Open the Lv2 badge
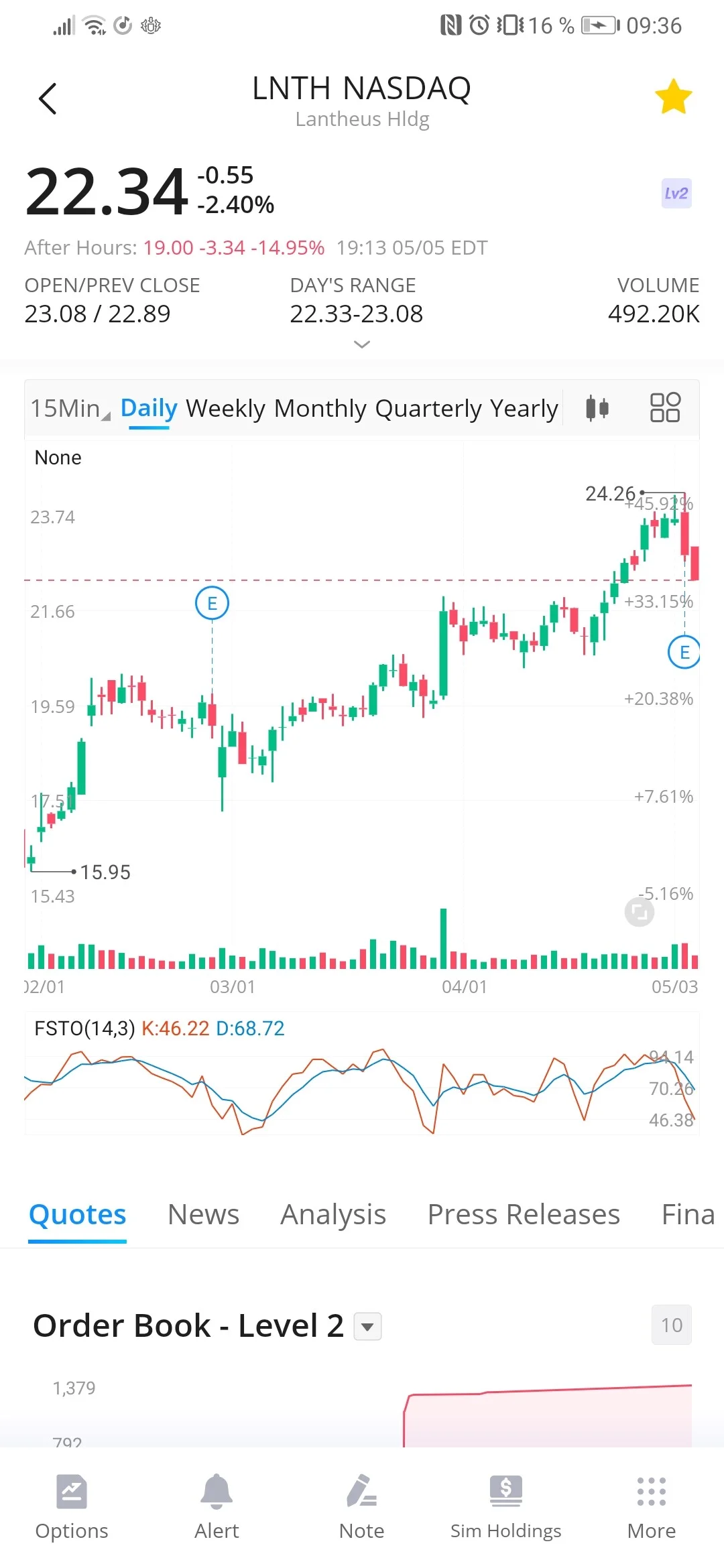This screenshot has height=1568, width=724. click(x=676, y=194)
